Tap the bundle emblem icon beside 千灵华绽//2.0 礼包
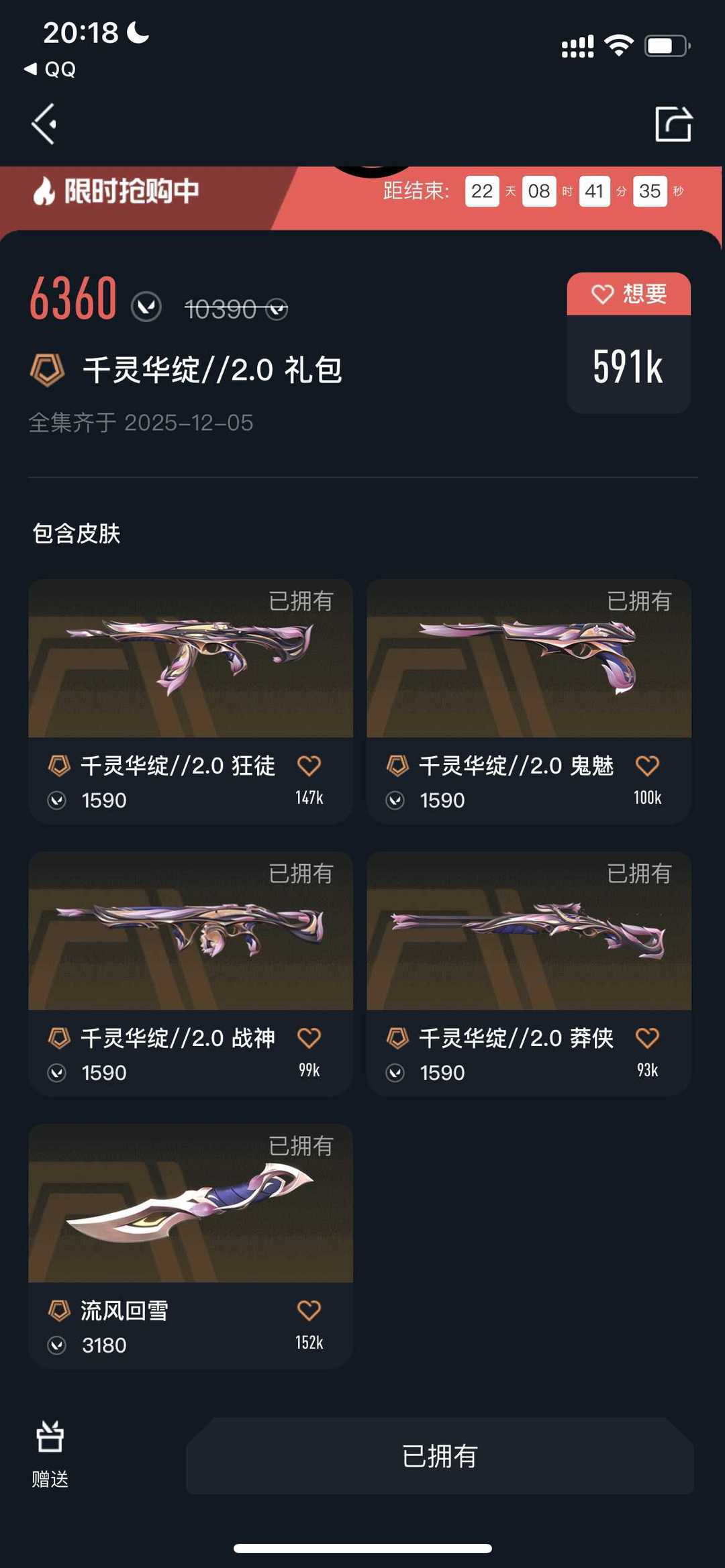Image resolution: width=725 pixels, height=1568 pixels. (x=47, y=369)
